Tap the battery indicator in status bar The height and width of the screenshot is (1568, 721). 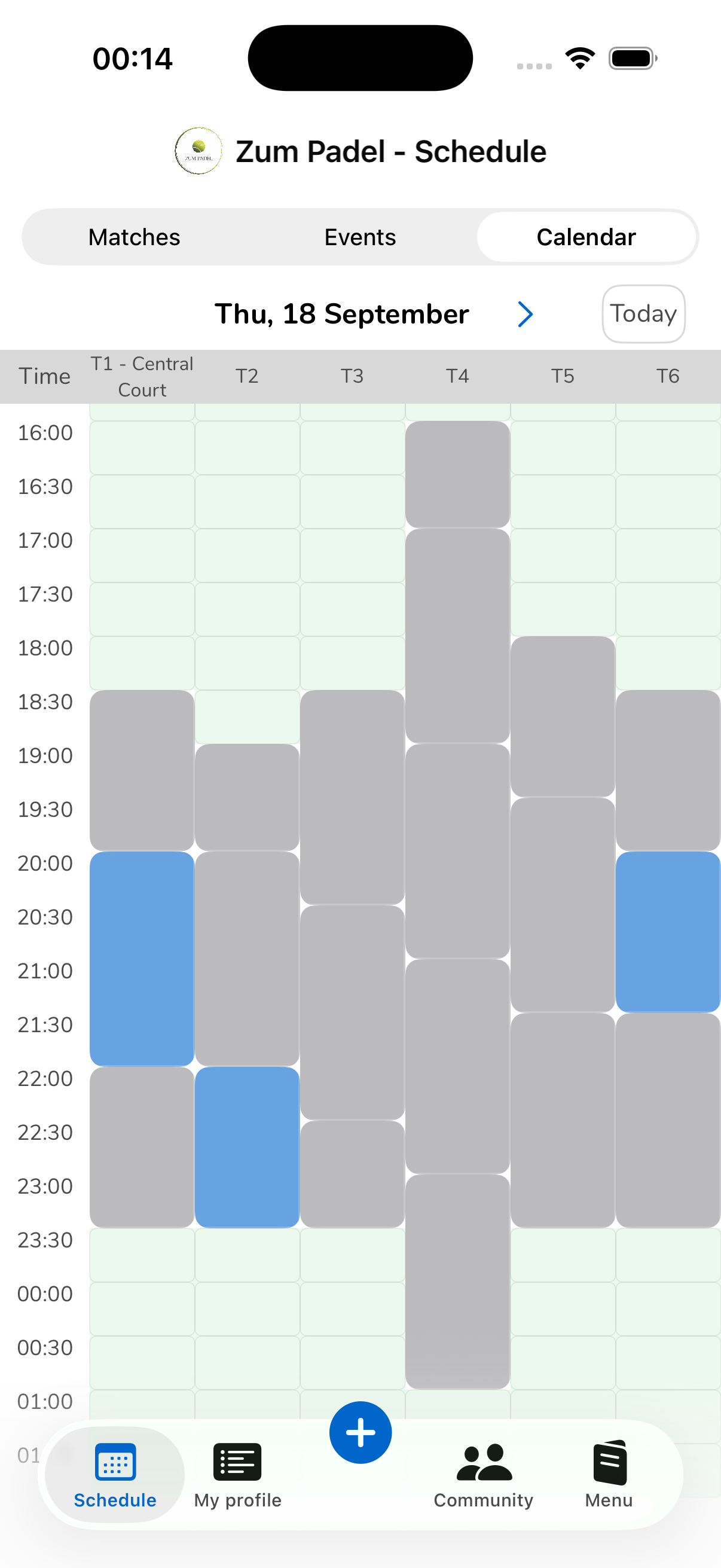point(631,57)
